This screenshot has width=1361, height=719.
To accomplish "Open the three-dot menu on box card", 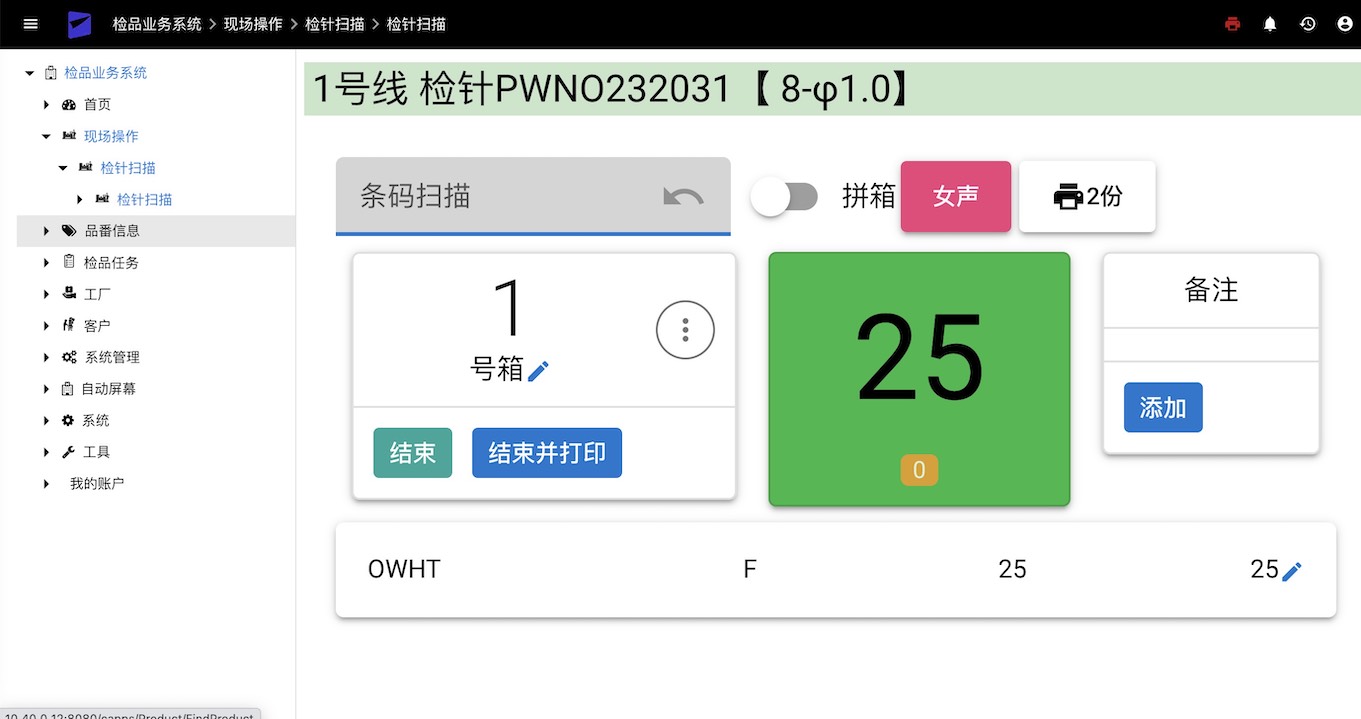I will point(685,329).
